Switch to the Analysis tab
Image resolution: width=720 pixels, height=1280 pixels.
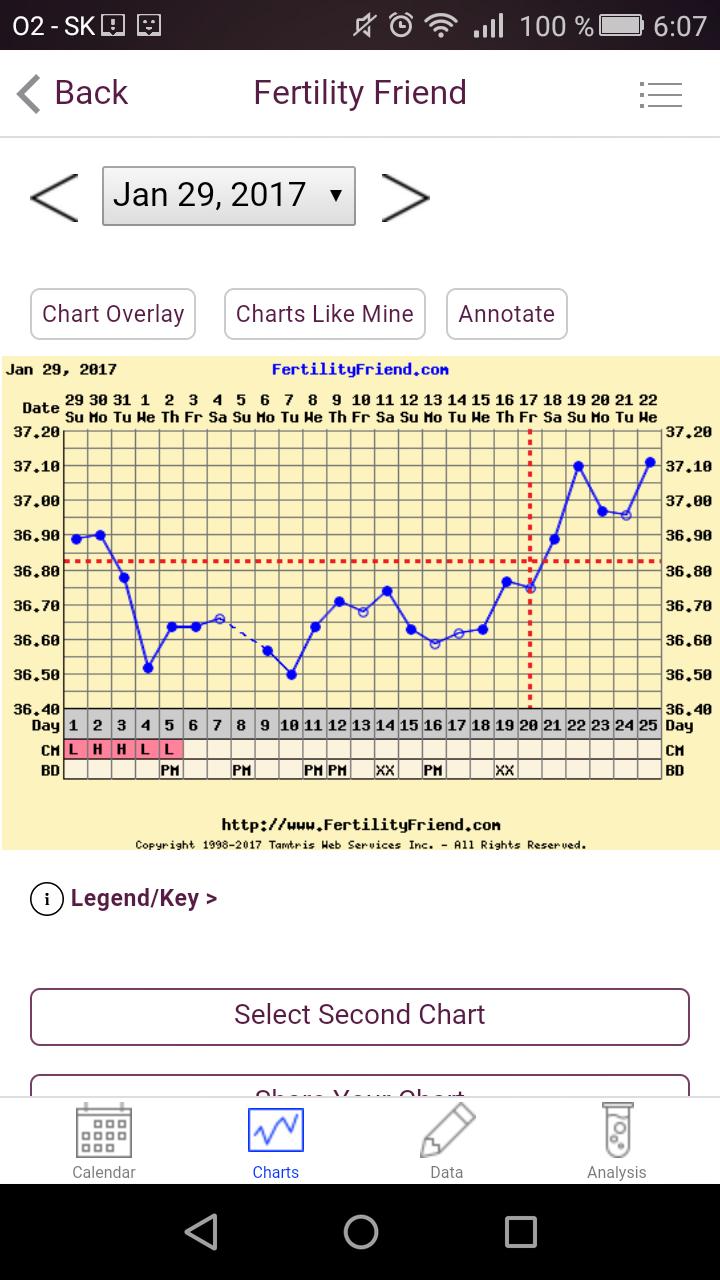[x=616, y=1142]
